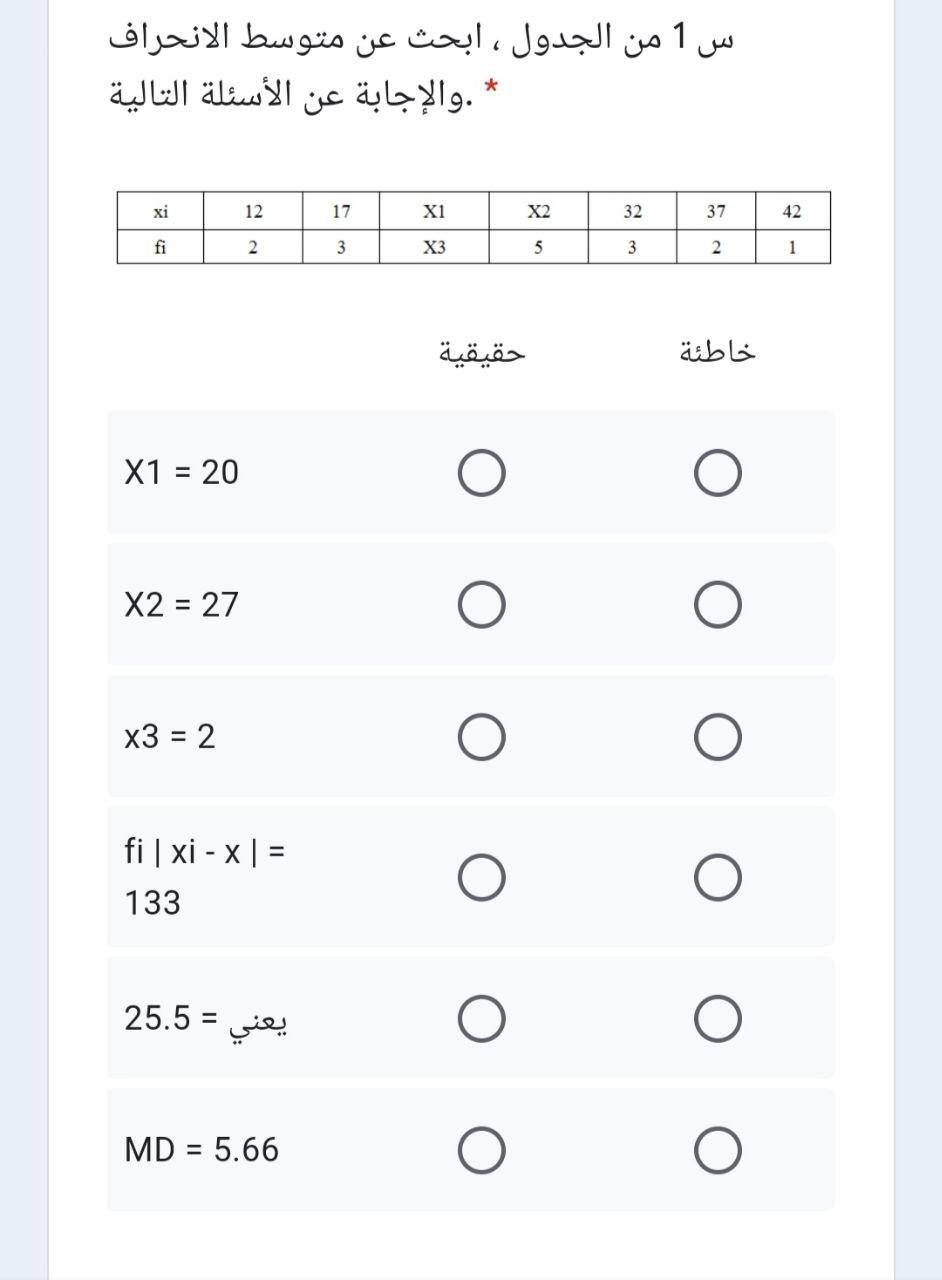This screenshot has width=942, height=1280.
Task: Select خاطئة for statement X1 = 20
Action: click(717, 471)
